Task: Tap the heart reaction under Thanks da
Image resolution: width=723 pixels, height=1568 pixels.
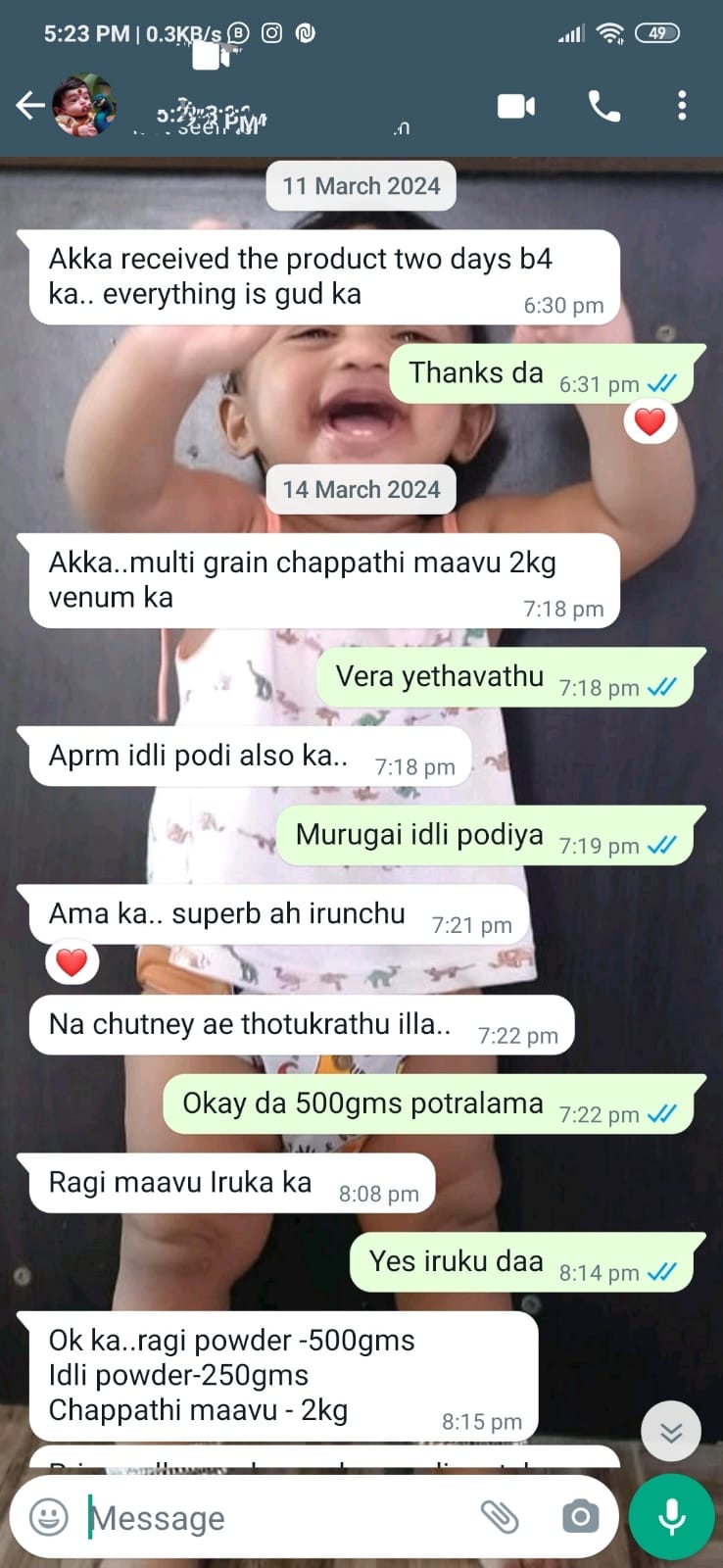Action: 651,422
